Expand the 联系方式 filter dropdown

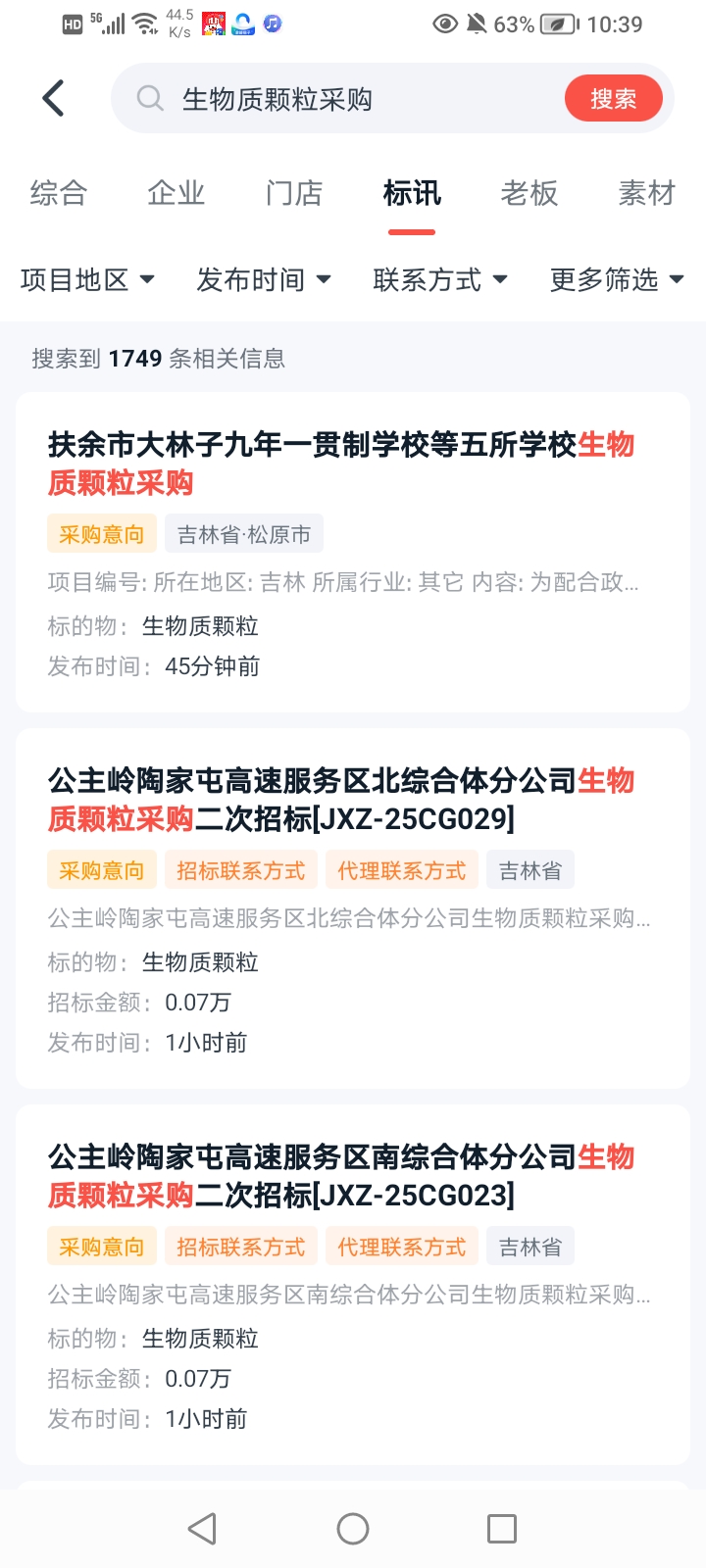point(440,280)
